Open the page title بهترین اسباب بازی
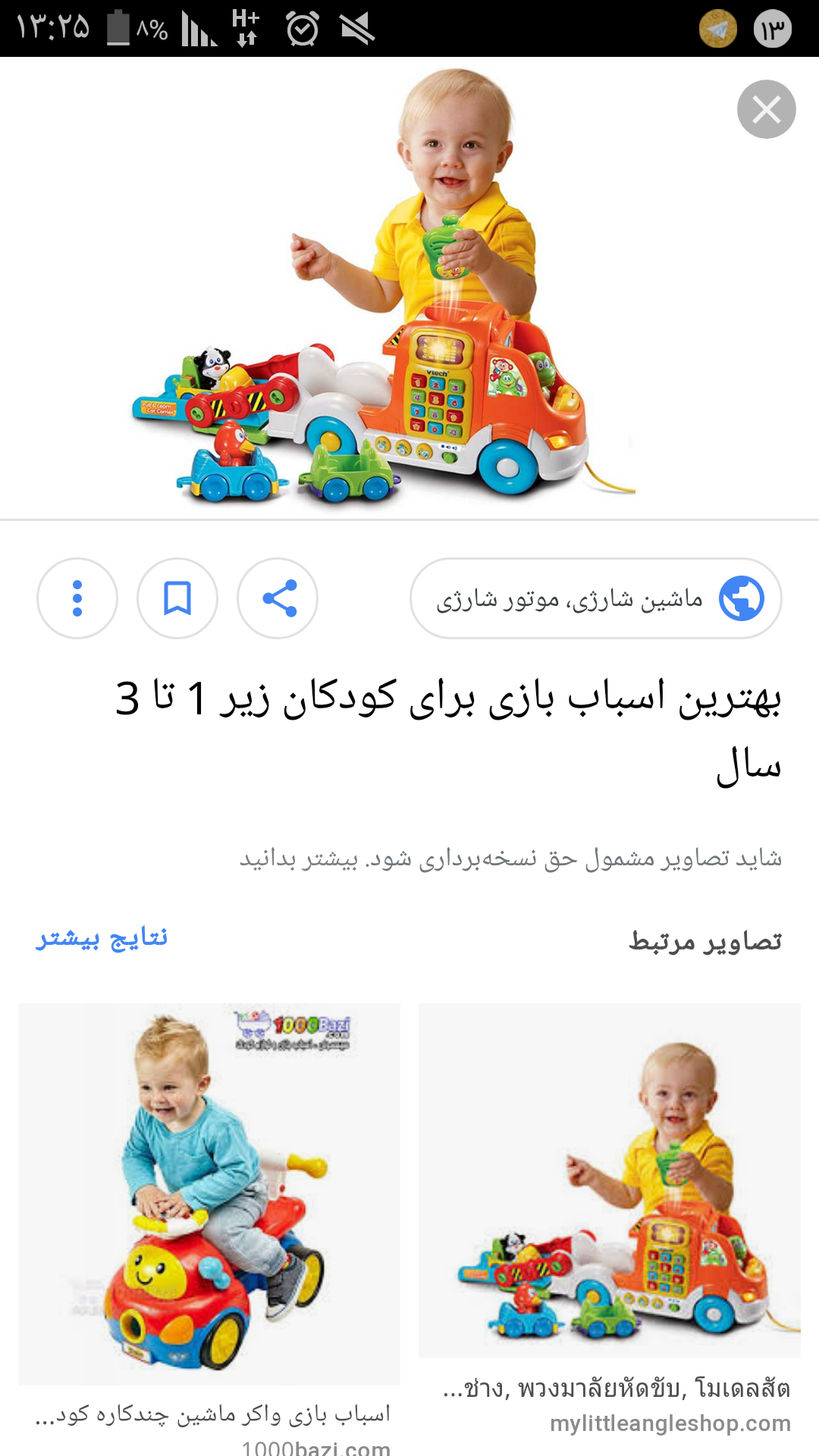Image resolution: width=819 pixels, height=1456 pixels. [447, 730]
